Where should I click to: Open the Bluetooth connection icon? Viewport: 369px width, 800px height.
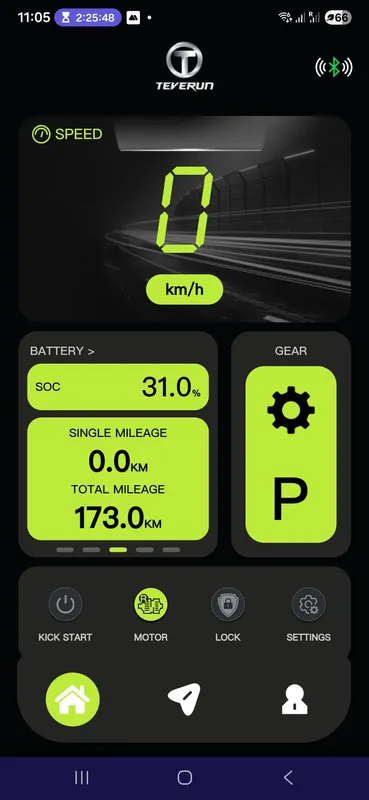tap(334, 67)
